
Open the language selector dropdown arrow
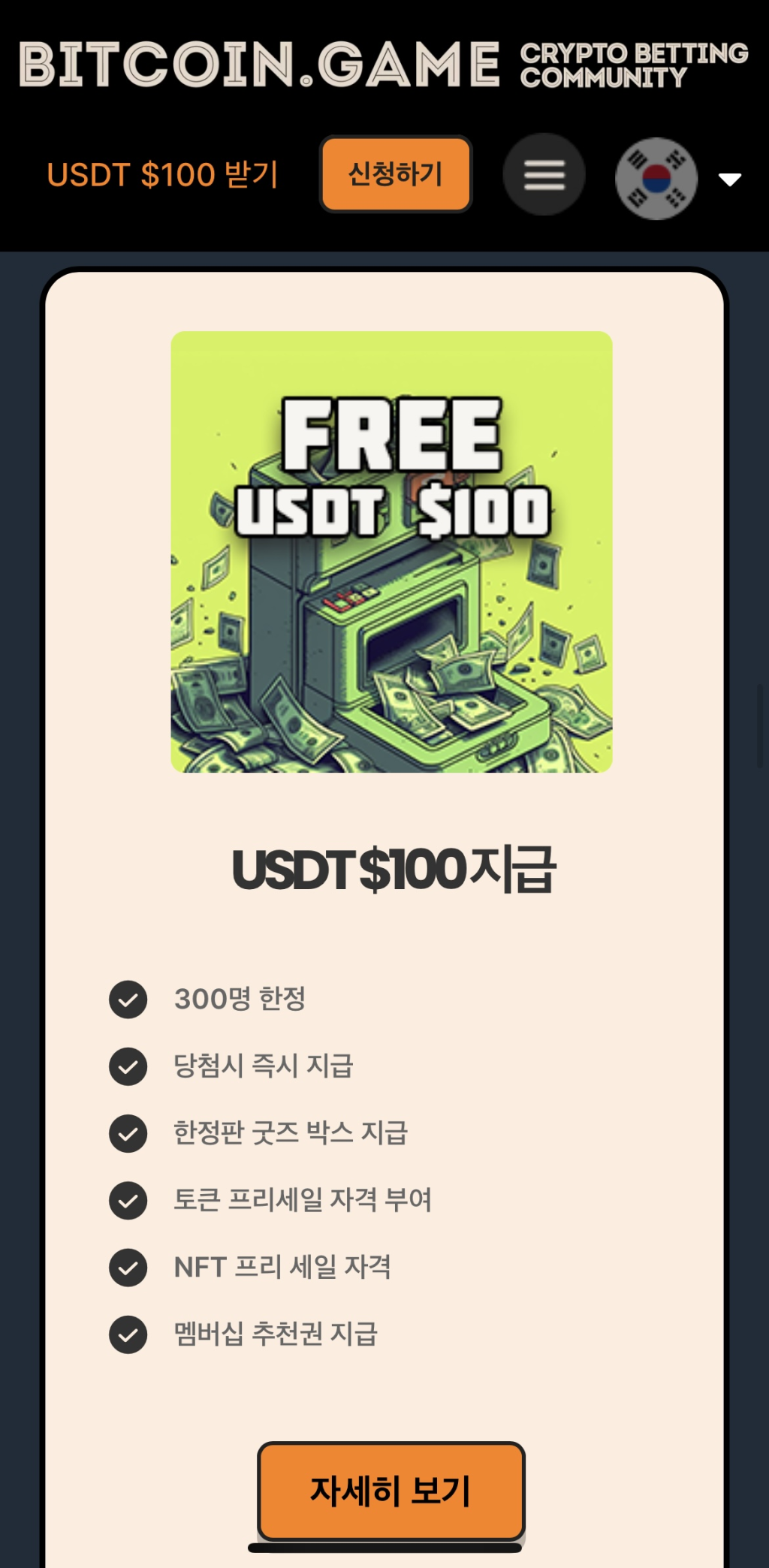(731, 180)
